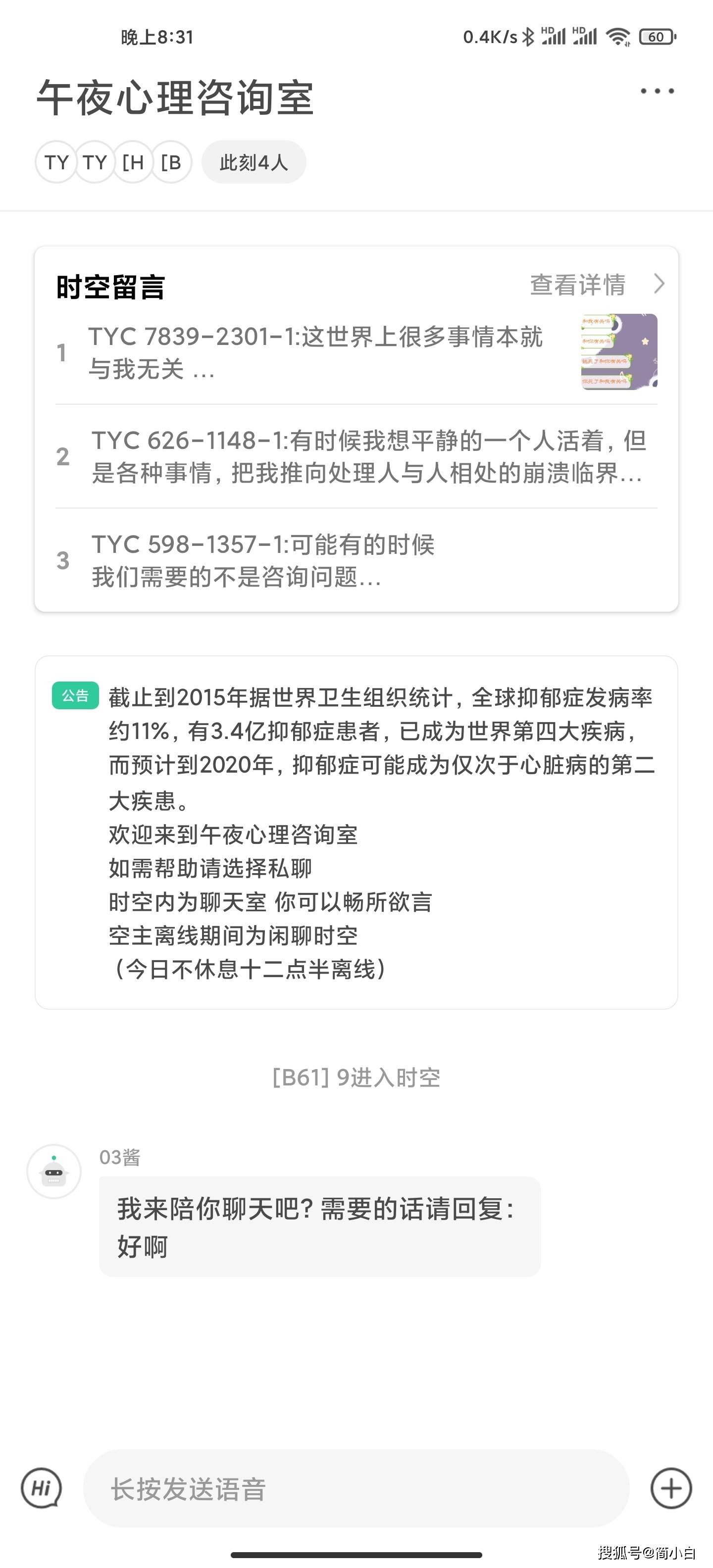The image size is (713, 1568).
Task: Open the second TY member avatar
Action: (x=94, y=161)
